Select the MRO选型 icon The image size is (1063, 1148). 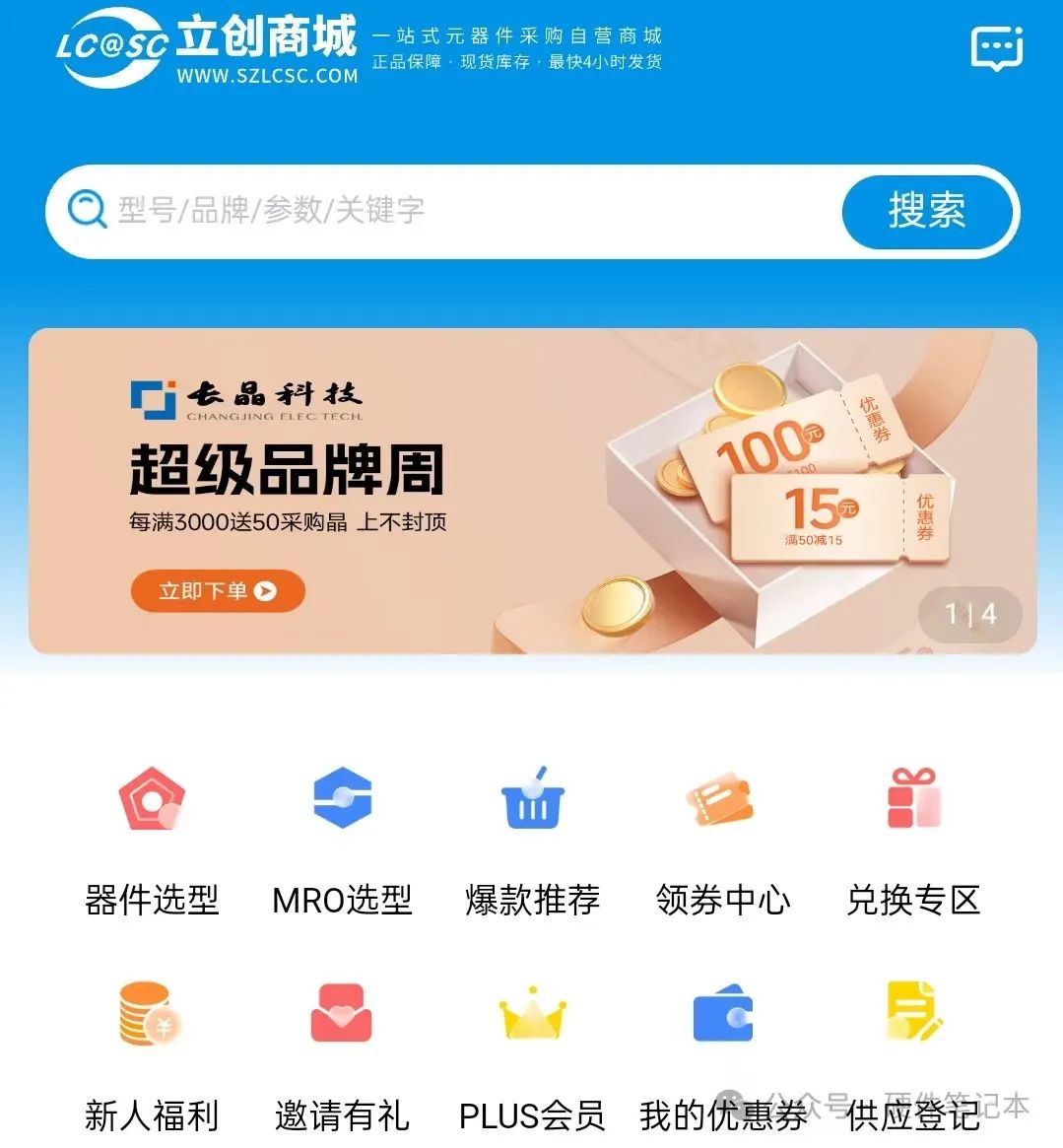pyautogui.click(x=341, y=800)
